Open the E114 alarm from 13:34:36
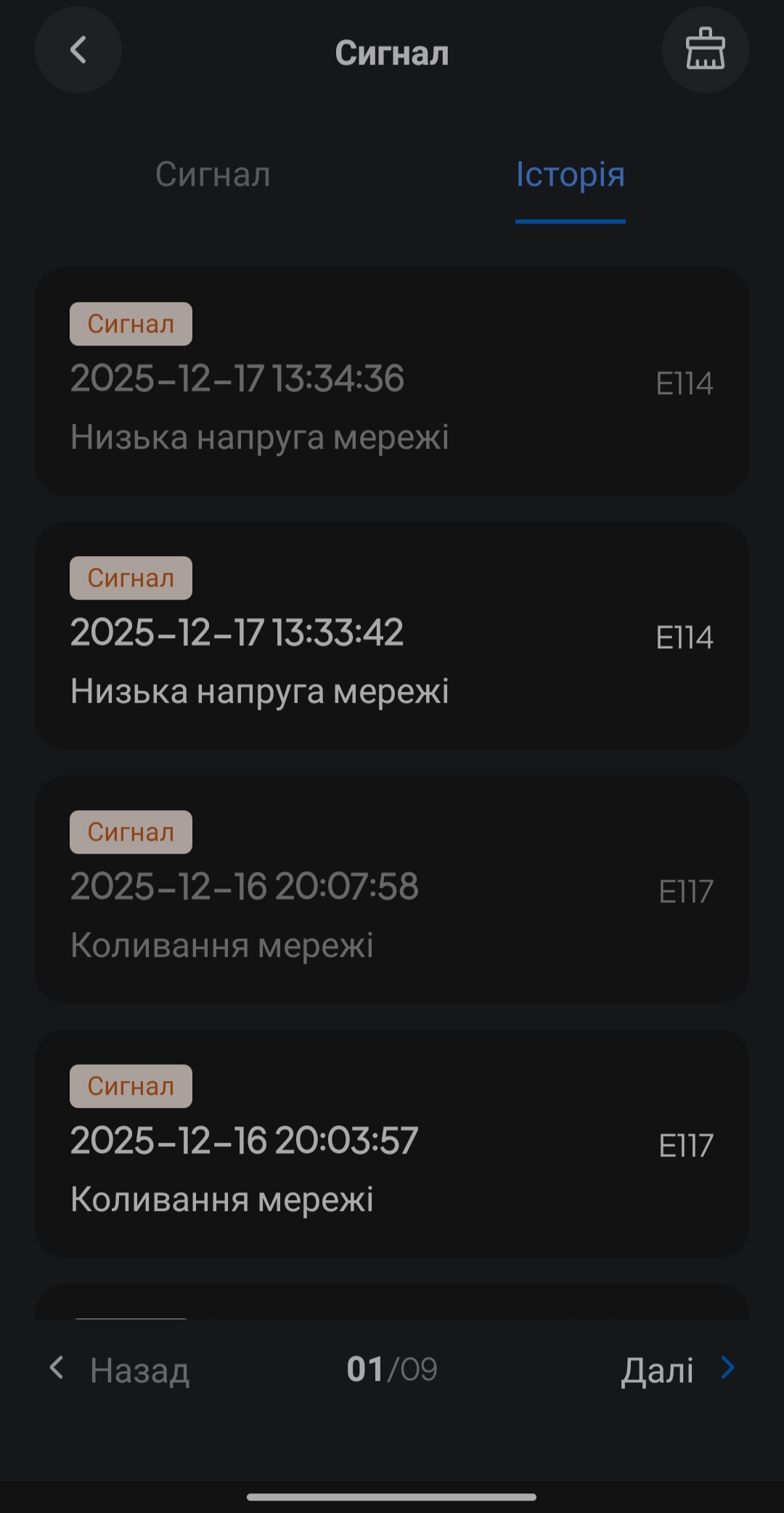 click(x=391, y=381)
